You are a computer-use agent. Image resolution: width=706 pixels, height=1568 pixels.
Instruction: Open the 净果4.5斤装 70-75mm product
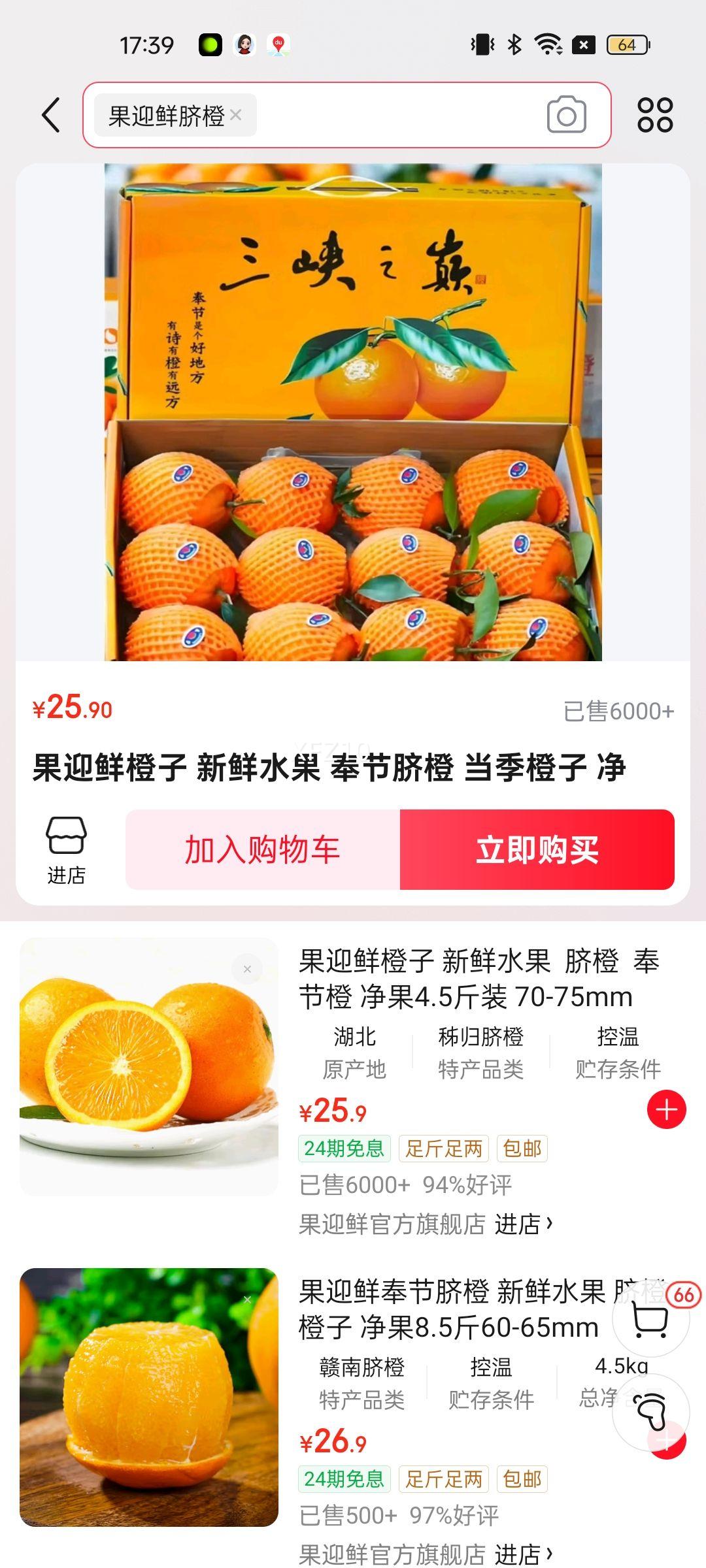point(477,979)
